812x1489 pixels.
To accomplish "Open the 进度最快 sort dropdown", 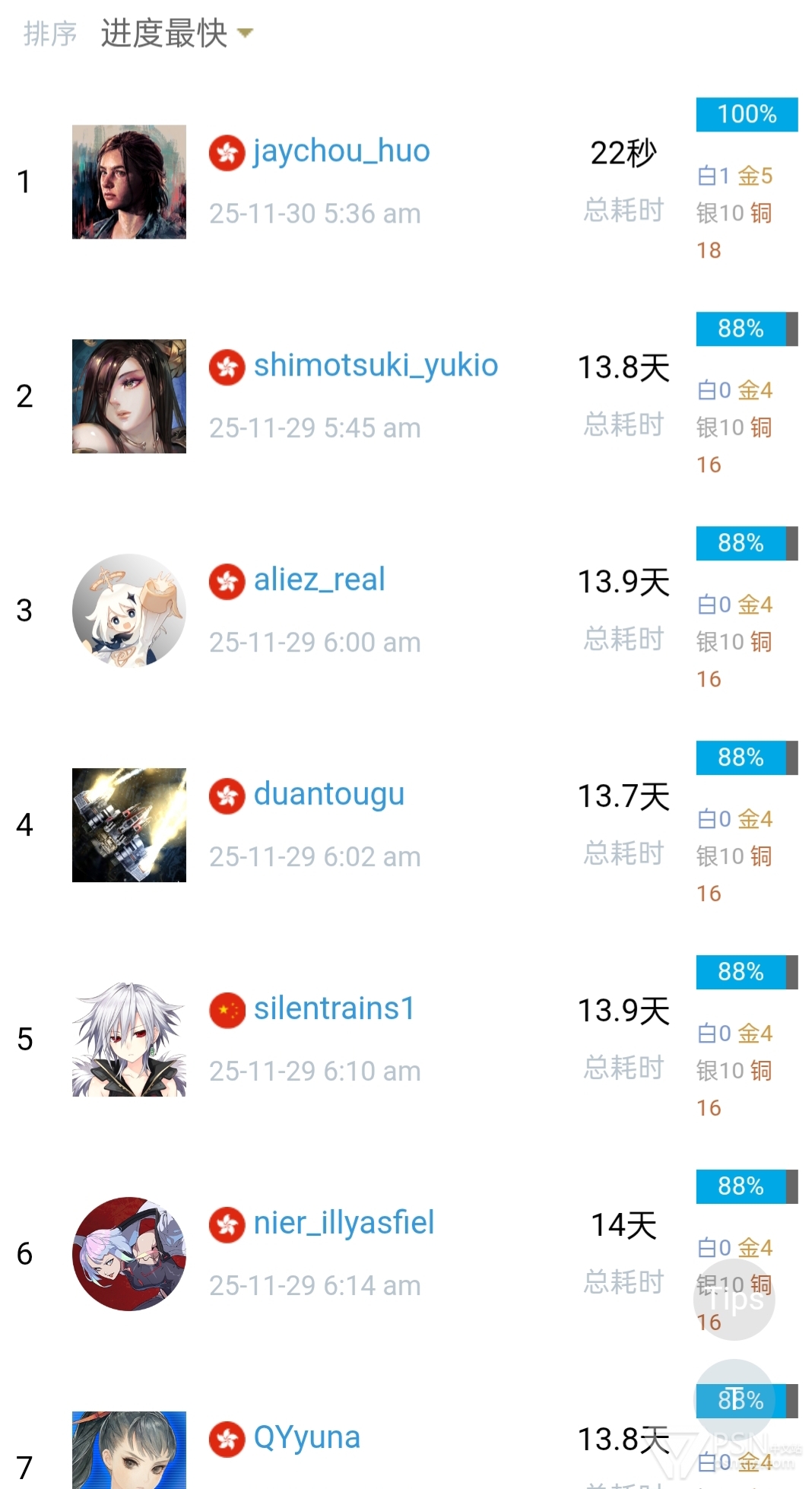I will coord(176,33).
